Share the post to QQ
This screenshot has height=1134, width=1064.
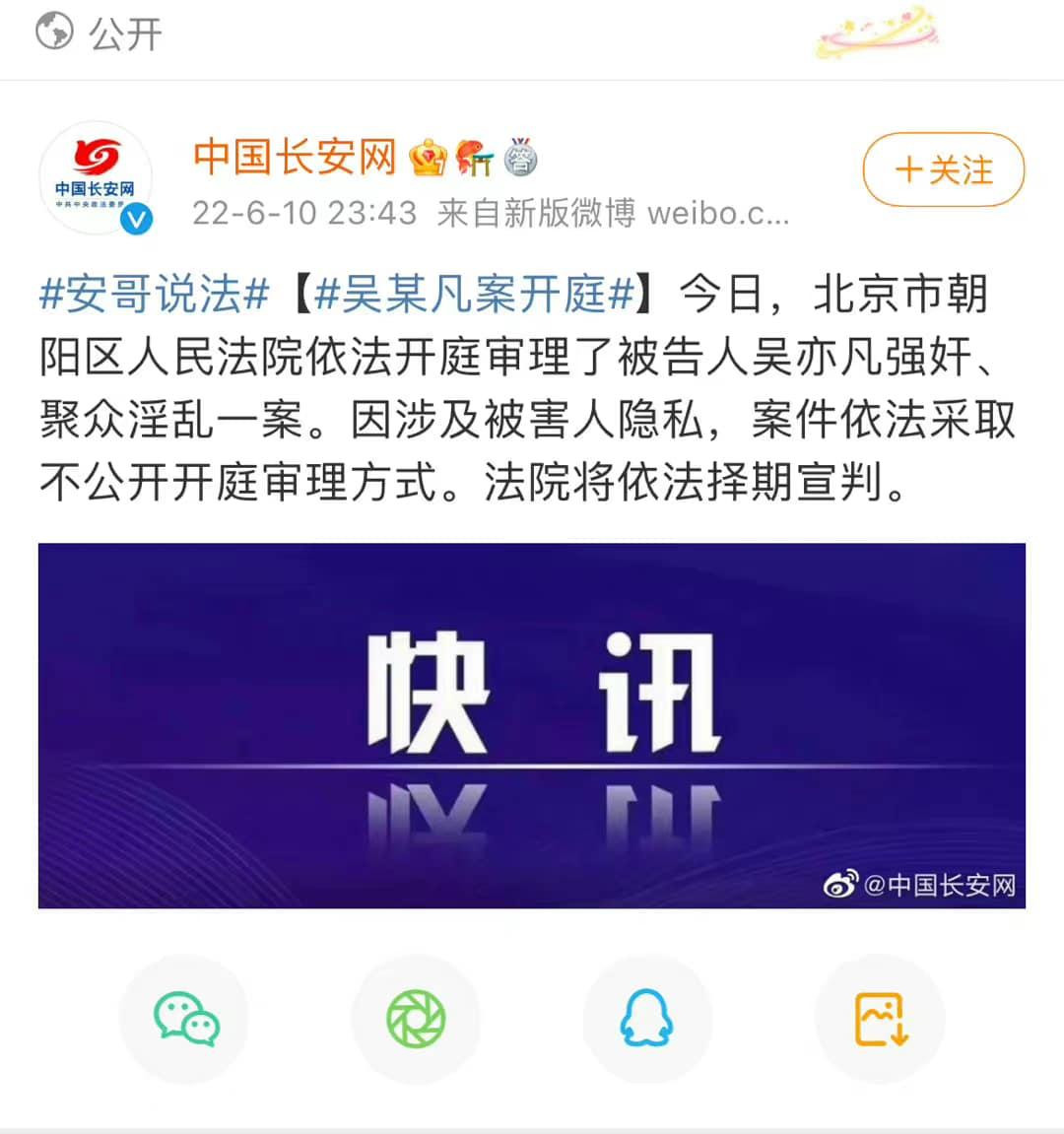(x=647, y=1019)
